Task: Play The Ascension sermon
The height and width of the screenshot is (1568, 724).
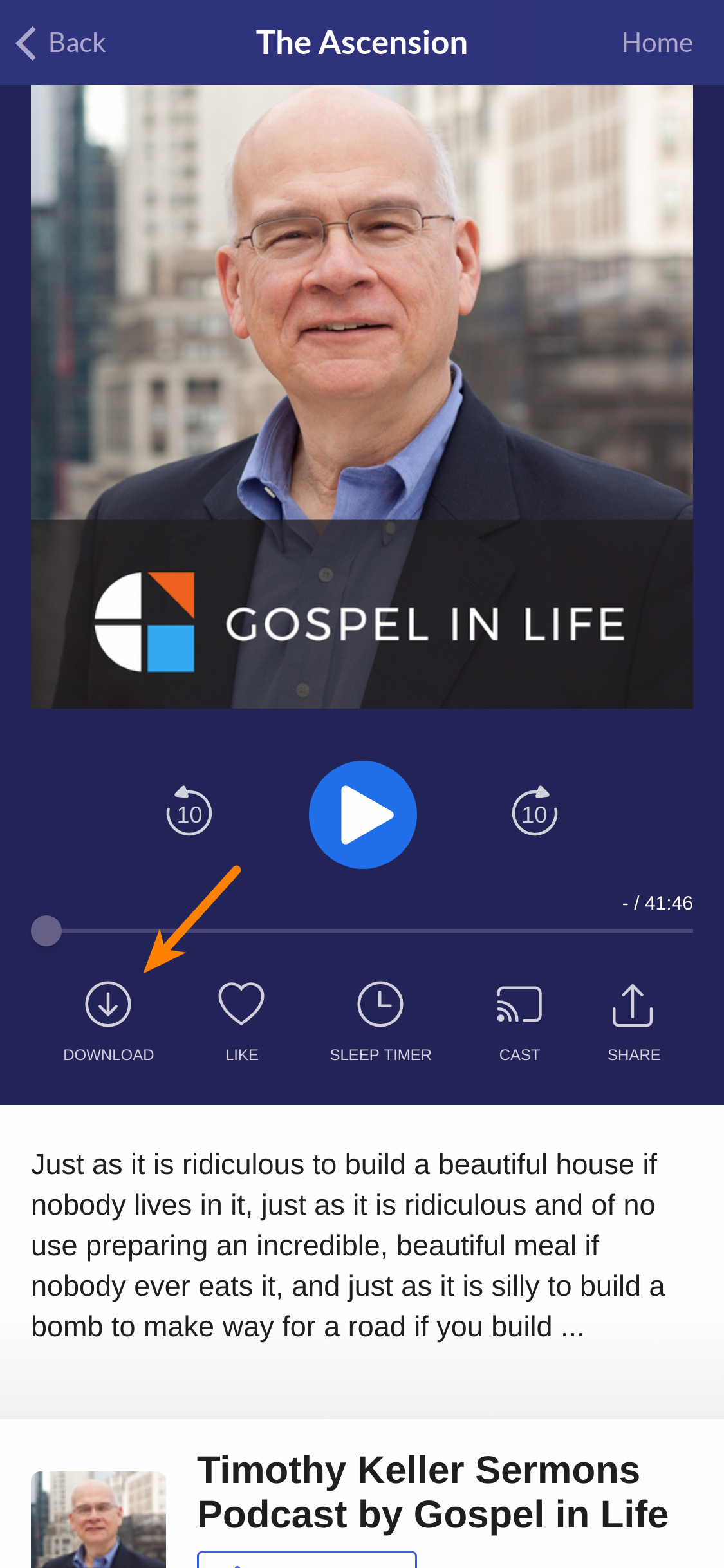Action: click(362, 814)
